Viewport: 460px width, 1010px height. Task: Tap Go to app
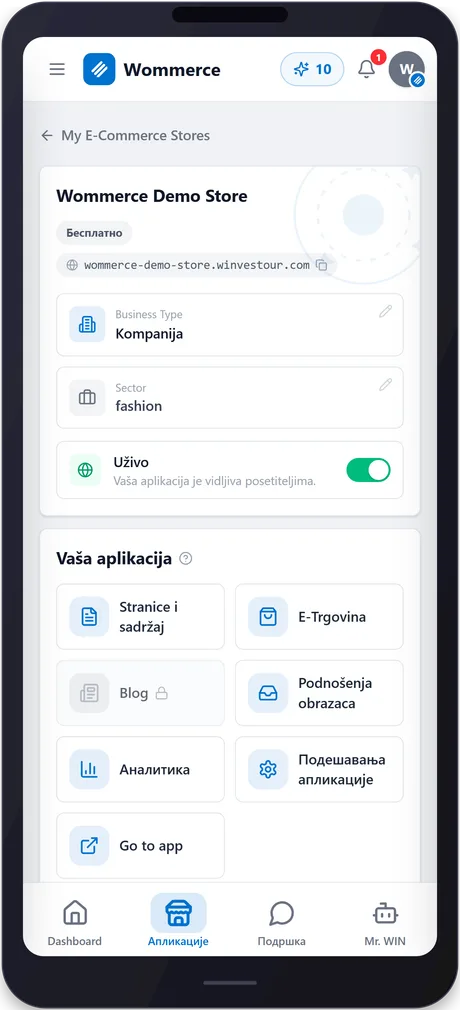tap(140, 846)
